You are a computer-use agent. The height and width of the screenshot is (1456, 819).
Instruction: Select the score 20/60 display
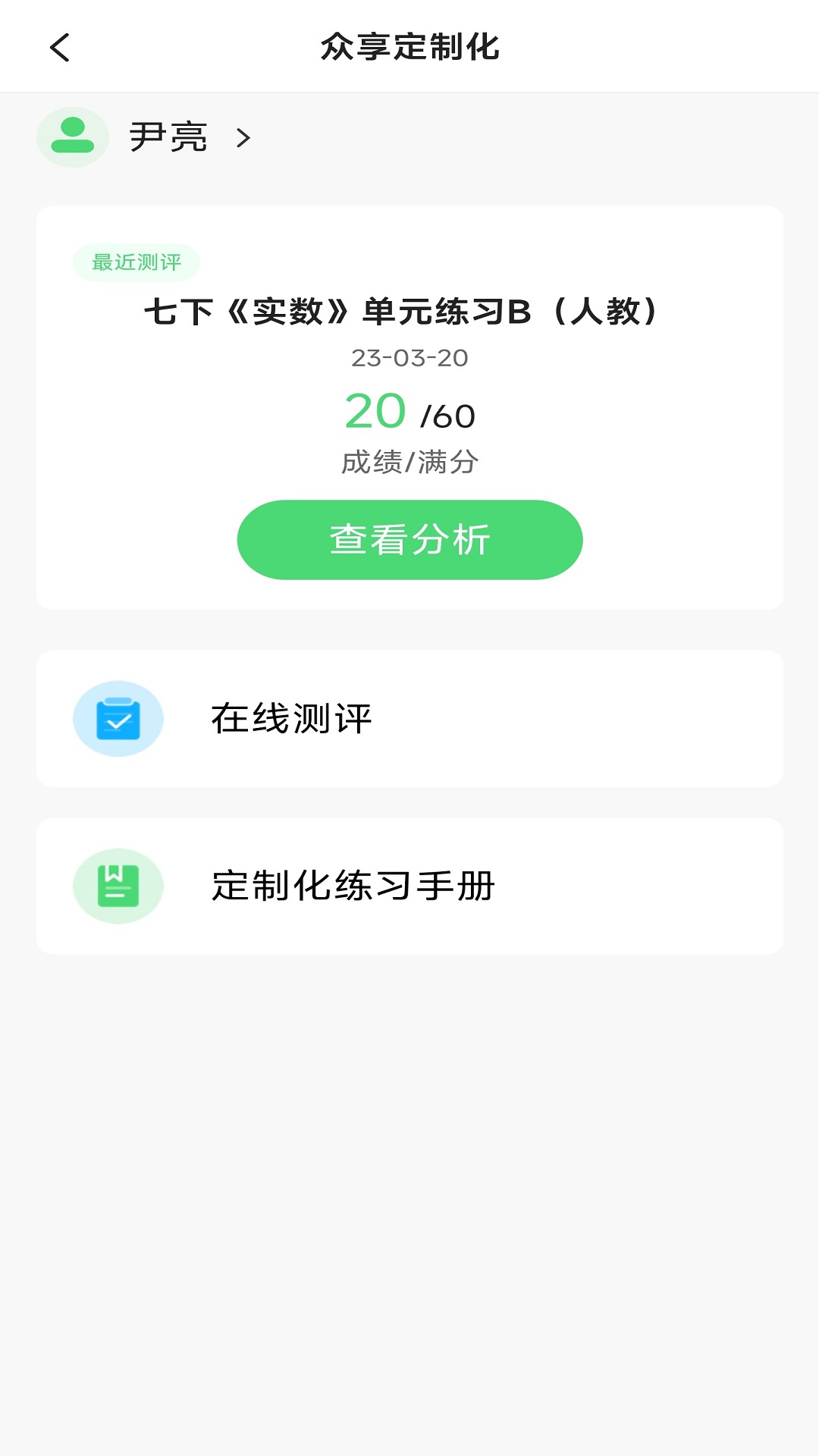pos(409,413)
